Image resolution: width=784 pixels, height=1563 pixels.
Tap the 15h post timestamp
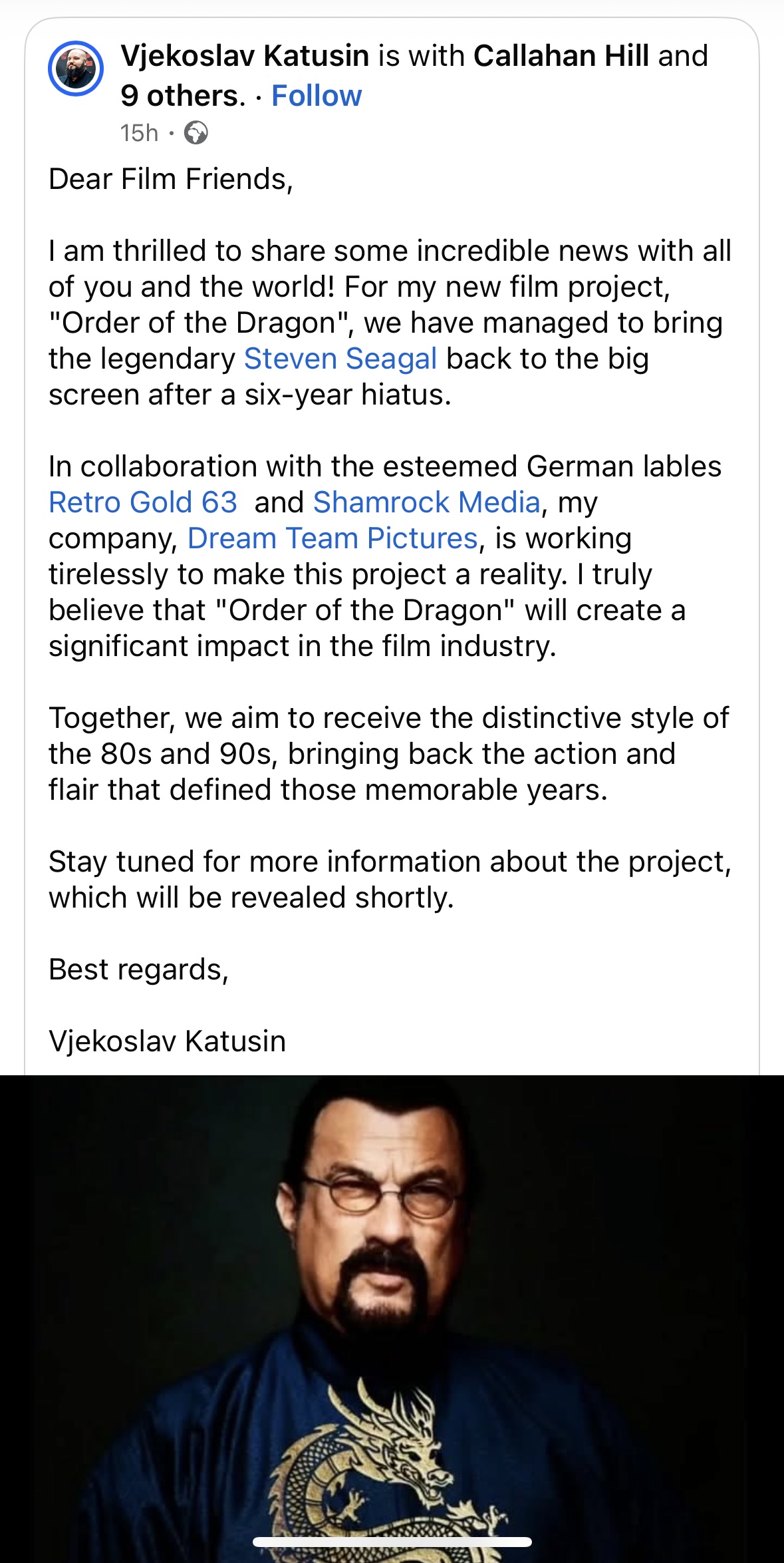coord(139,133)
